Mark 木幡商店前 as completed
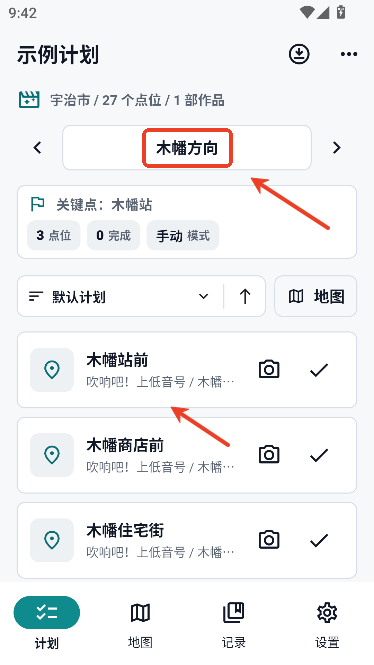This screenshot has height=665, width=374. click(319, 455)
